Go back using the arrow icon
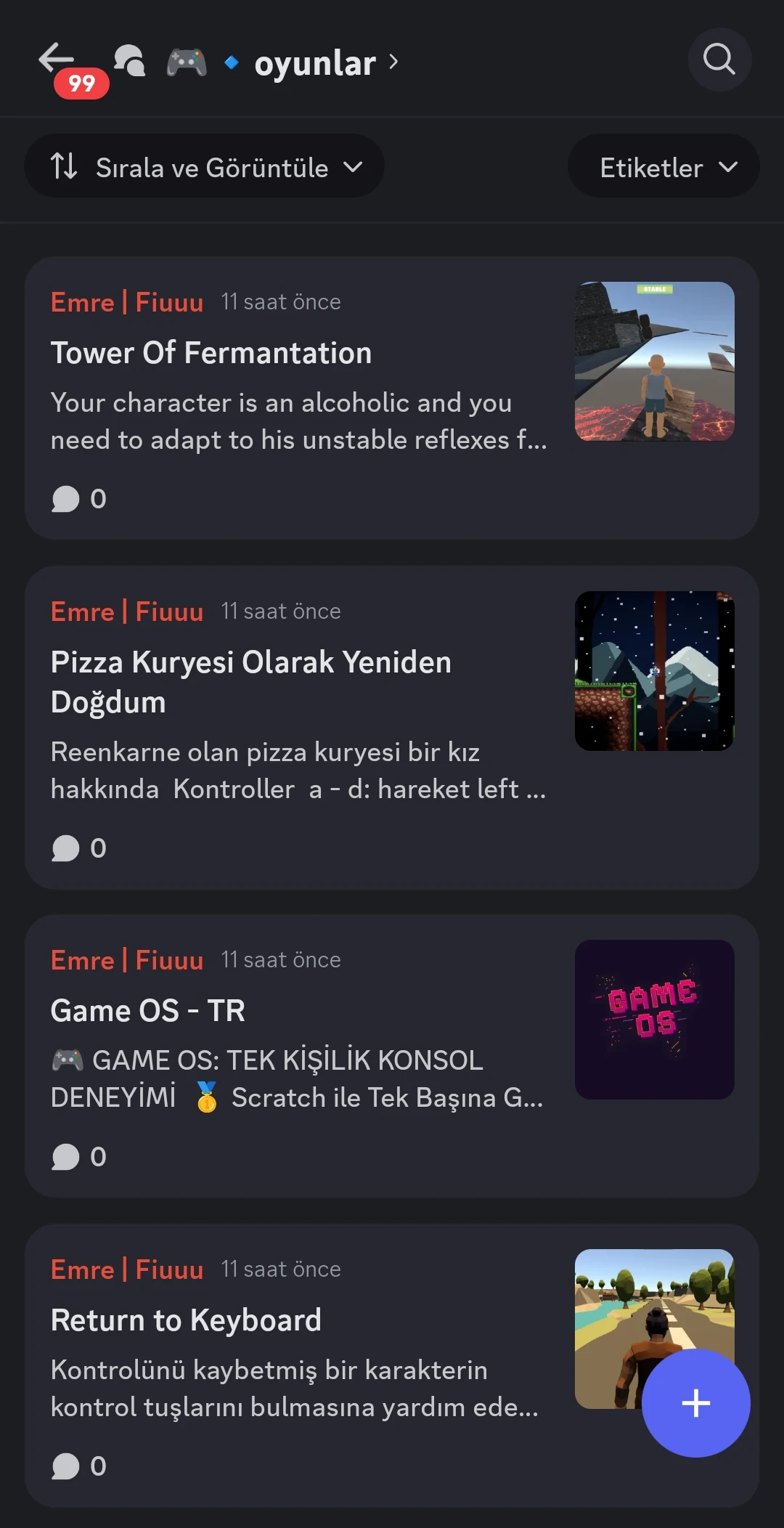This screenshot has height=1528, width=784. pyautogui.click(x=57, y=59)
